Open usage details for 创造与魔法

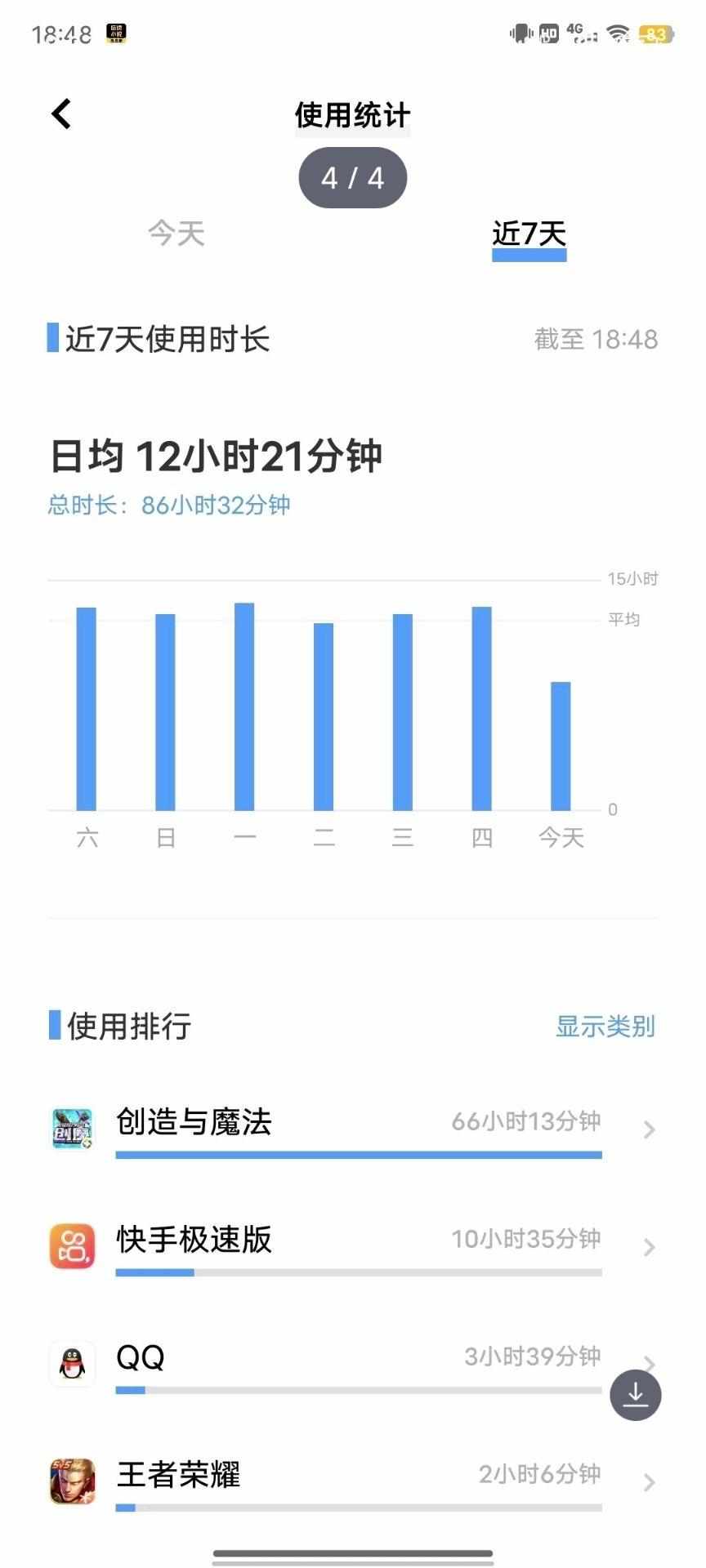click(x=351, y=1129)
